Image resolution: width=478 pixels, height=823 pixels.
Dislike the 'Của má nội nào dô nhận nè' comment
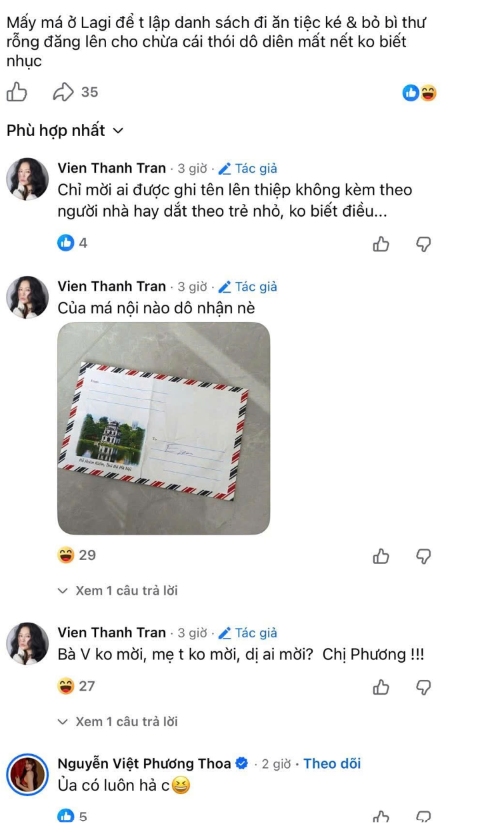(x=423, y=556)
